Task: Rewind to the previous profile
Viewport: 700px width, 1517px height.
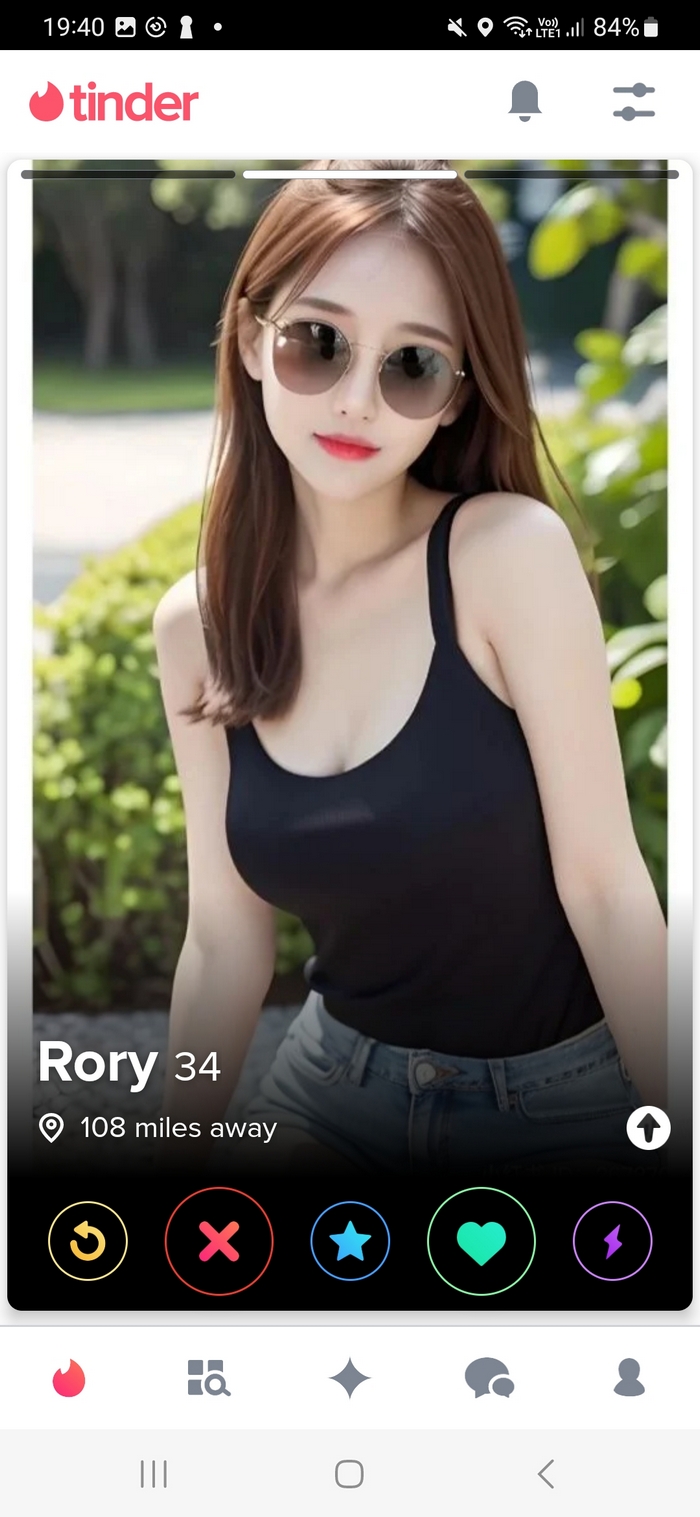Action: click(88, 1241)
